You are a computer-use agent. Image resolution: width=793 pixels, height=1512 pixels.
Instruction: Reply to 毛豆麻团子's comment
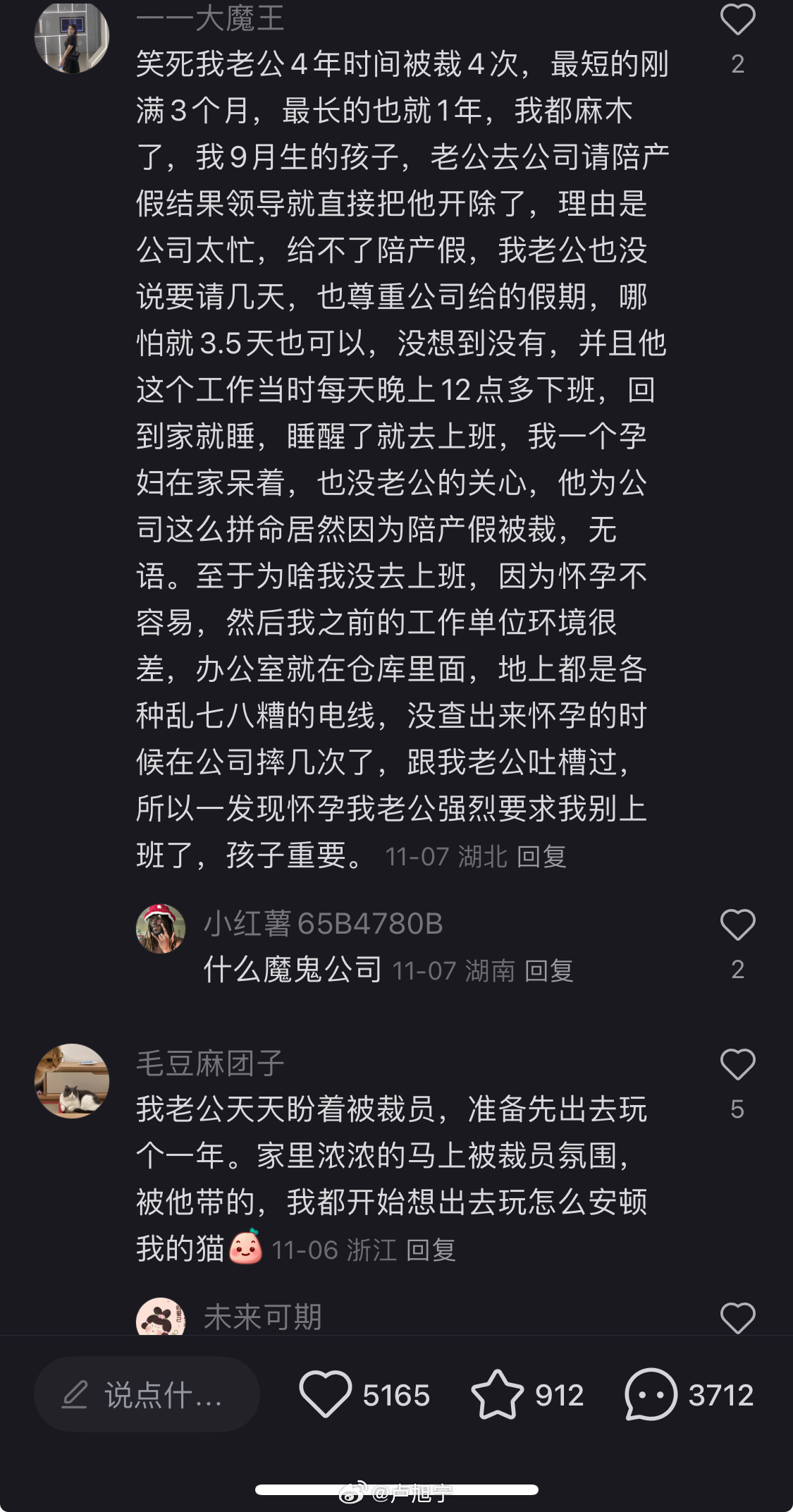pyautogui.click(x=431, y=1250)
